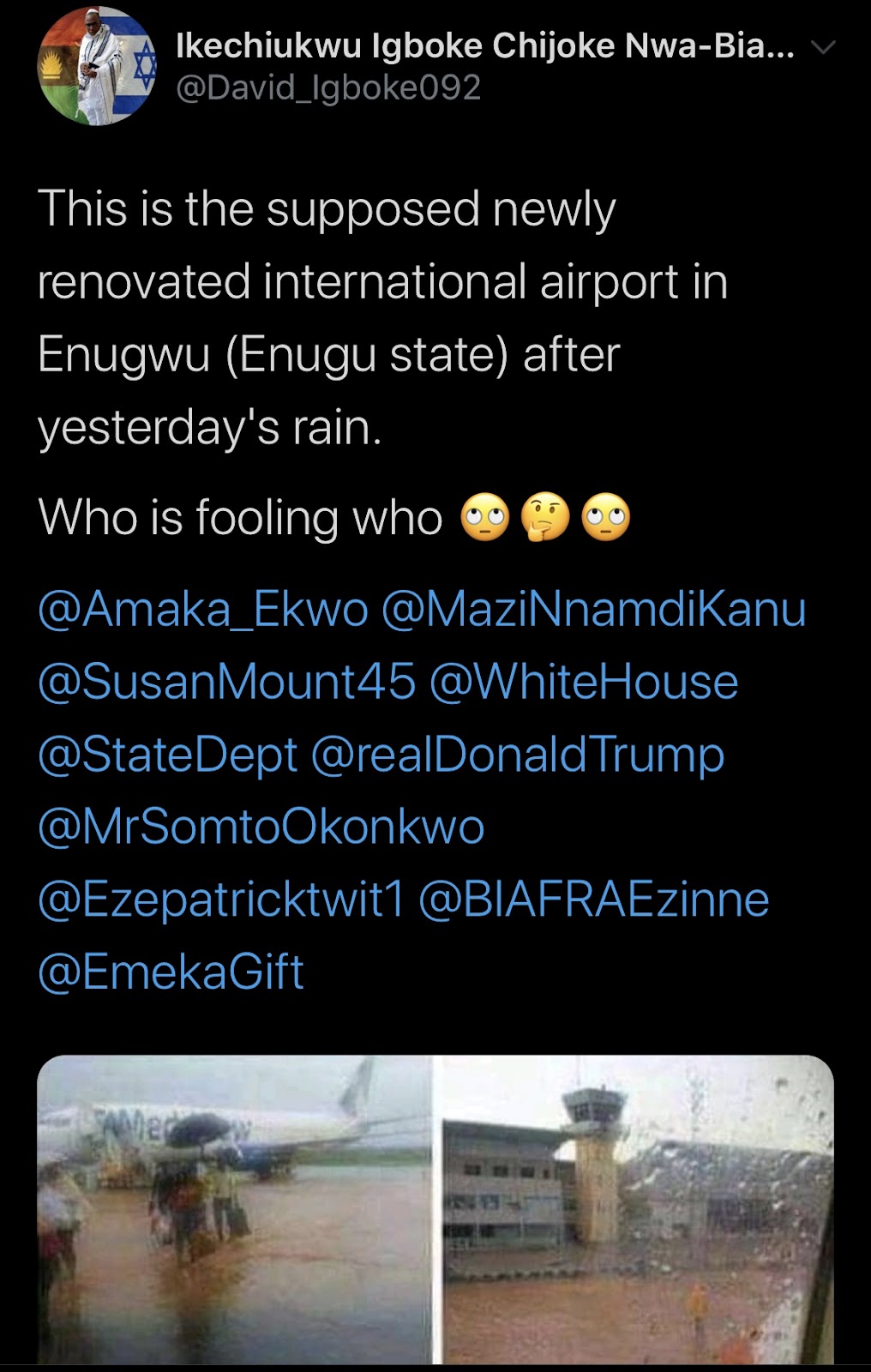View the @realDonaldTrump profile mention
Screen dimensions: 871x1372
click(518, 755)
